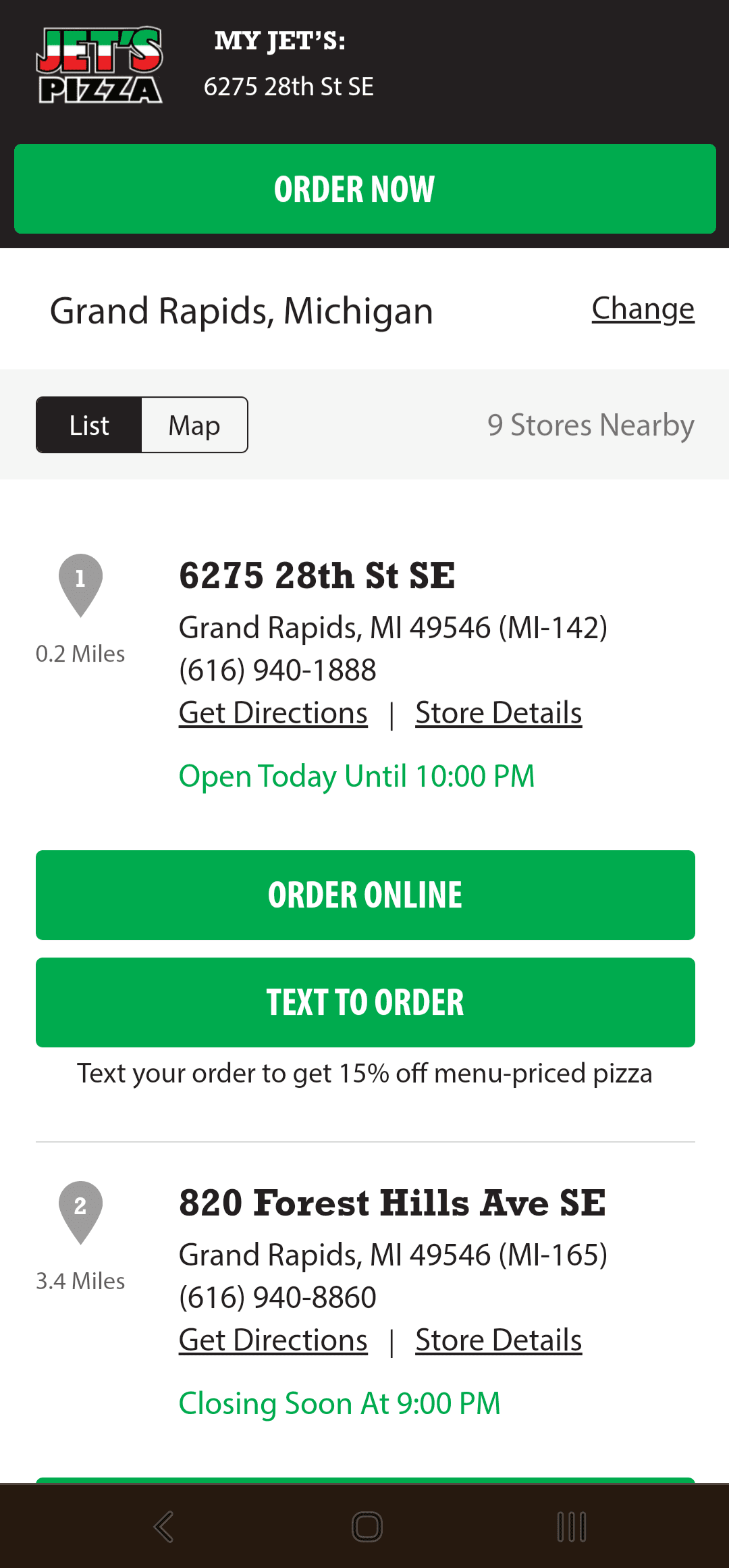Tap the TEXT TO ORDER button
This screenshot has width=729, height=1568.
364,1001
